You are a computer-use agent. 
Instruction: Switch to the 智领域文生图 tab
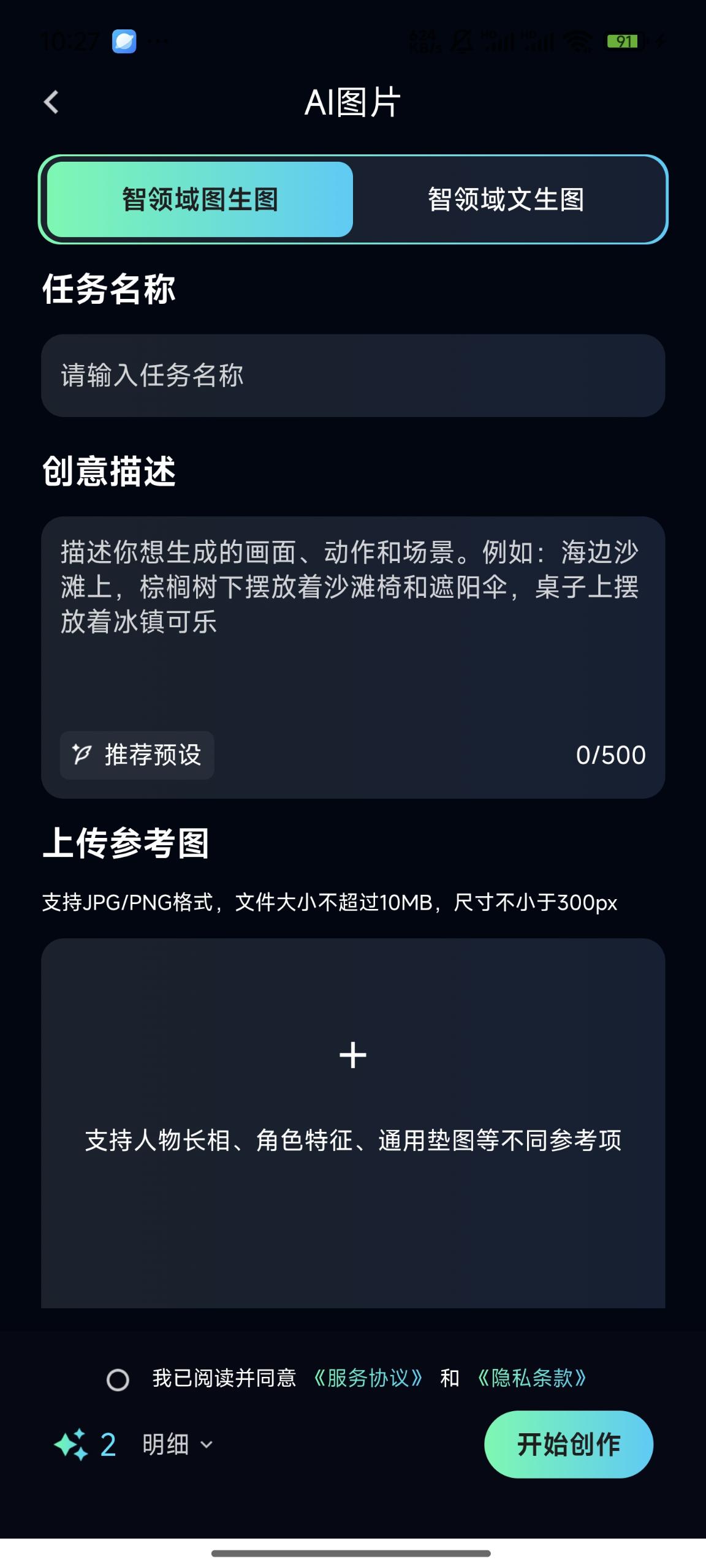(506, 200)
